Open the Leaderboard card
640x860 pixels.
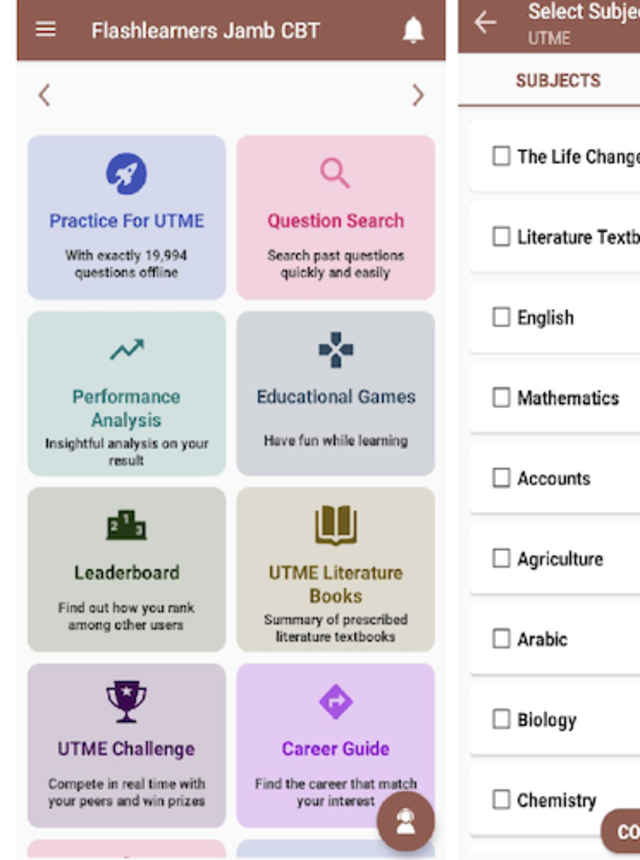pos(127,569)
